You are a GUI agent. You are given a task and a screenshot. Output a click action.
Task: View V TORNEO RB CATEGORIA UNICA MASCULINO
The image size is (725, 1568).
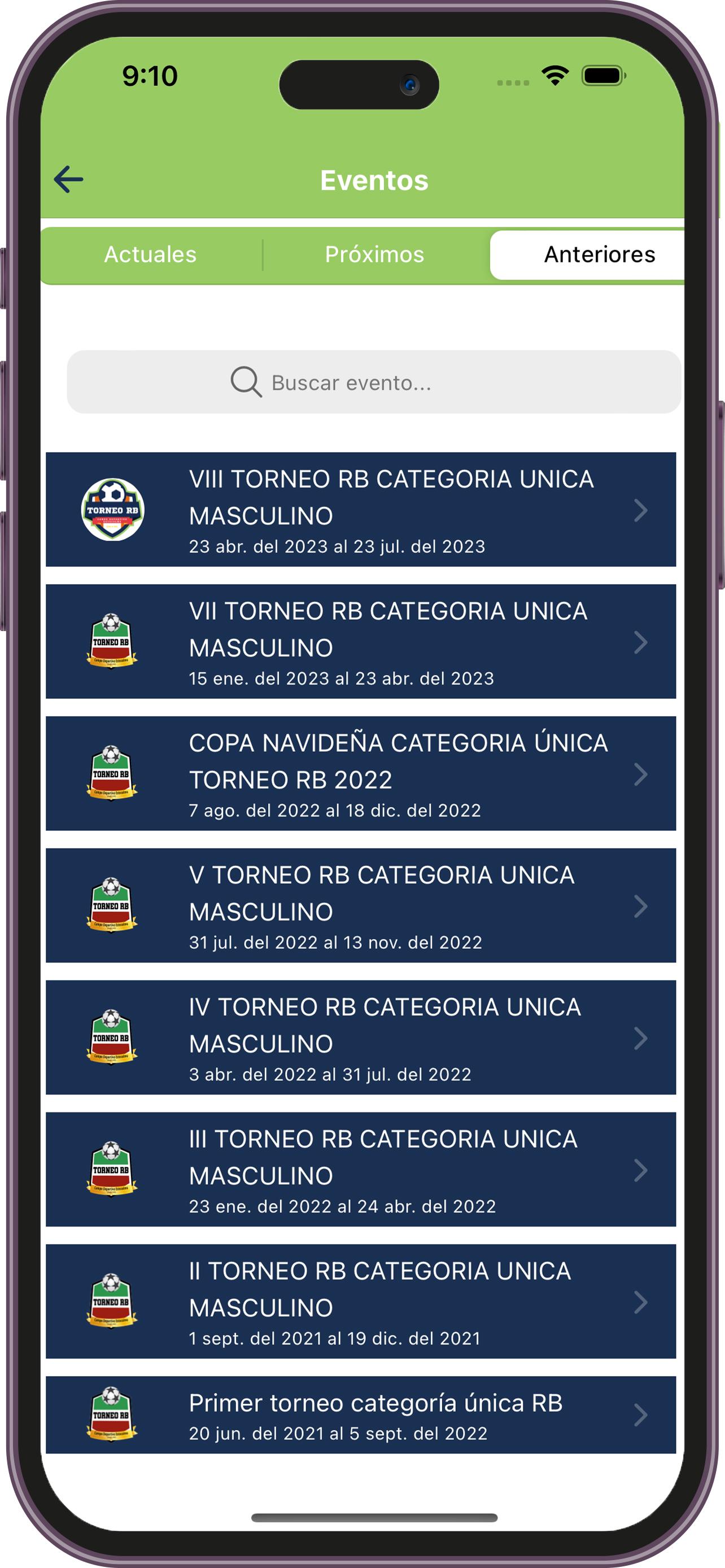point(361,906)
